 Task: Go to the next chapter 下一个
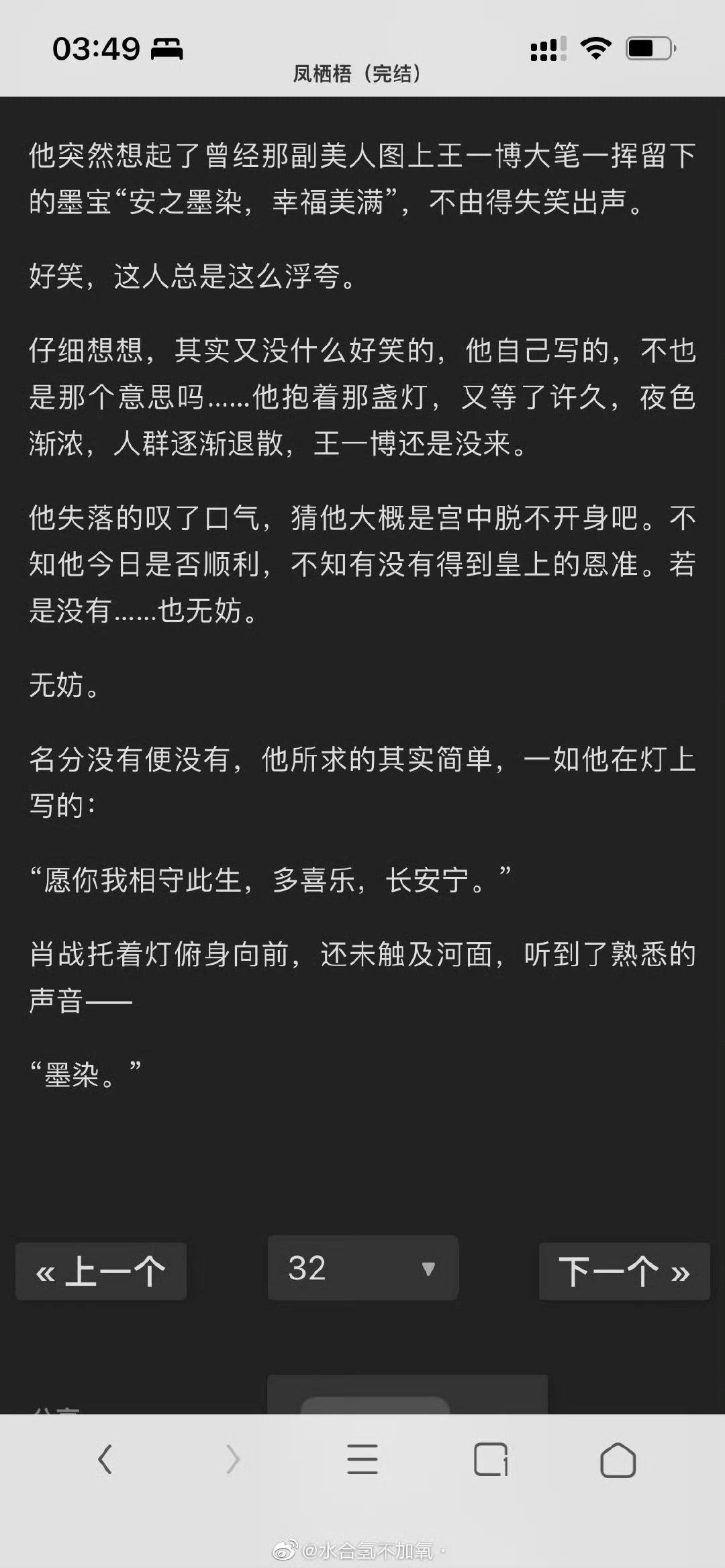point(624,1271)
